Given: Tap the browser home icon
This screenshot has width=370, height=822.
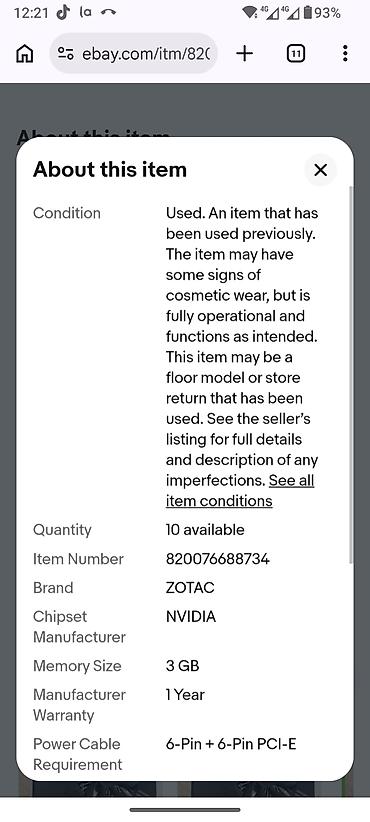Looking at the screenshot, I should (25, 53).
